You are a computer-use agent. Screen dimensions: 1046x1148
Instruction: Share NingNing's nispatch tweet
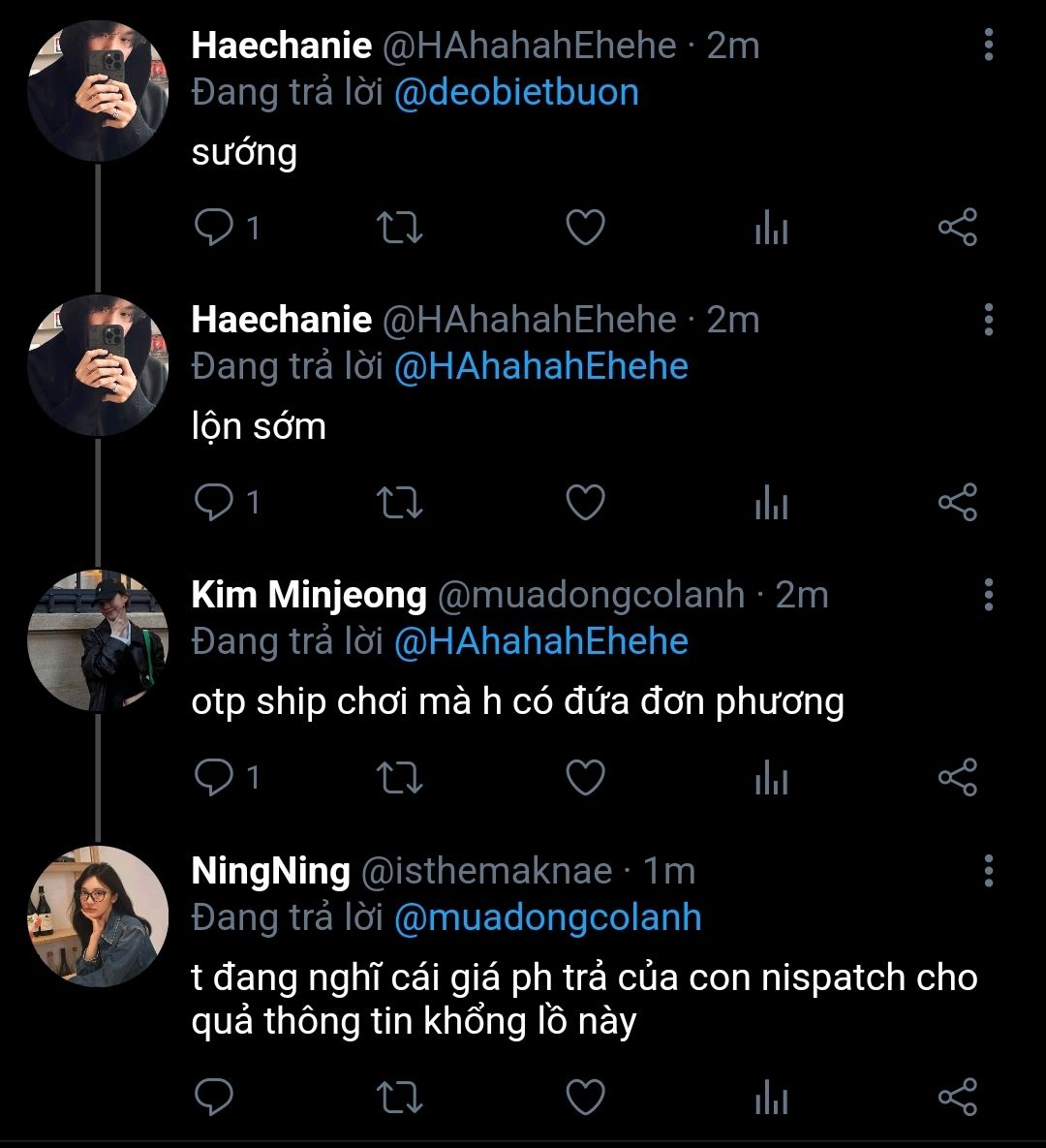(957, 1096)
